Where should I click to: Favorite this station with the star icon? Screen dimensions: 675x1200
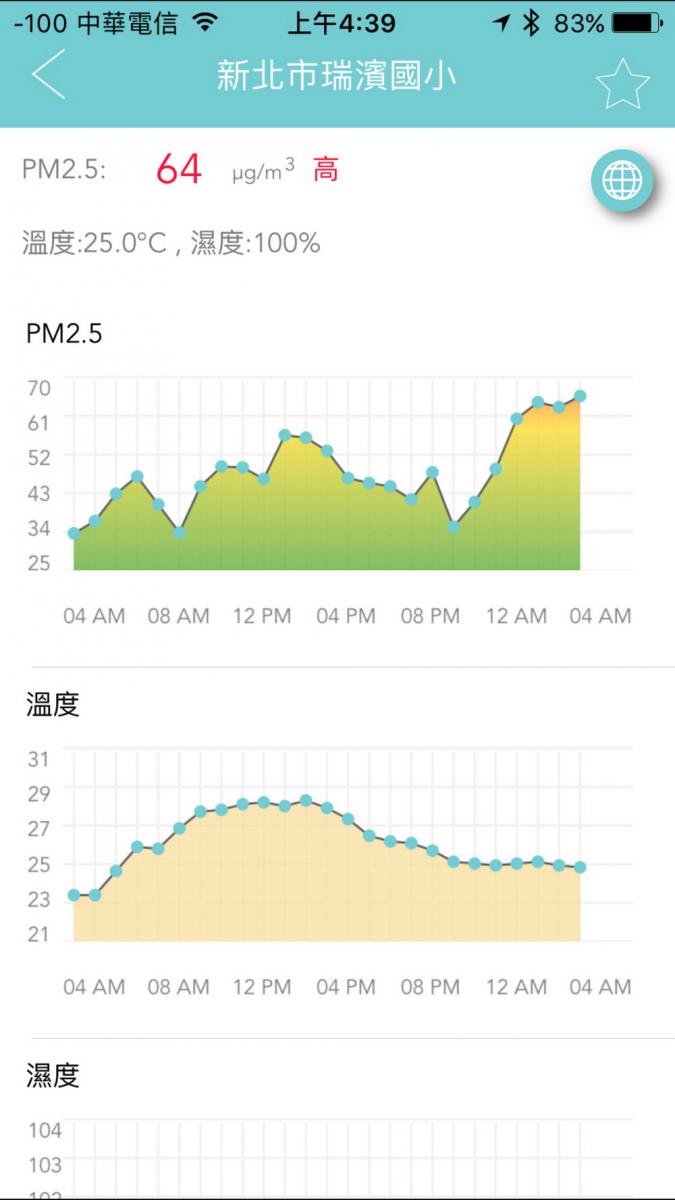pos(622,84)
